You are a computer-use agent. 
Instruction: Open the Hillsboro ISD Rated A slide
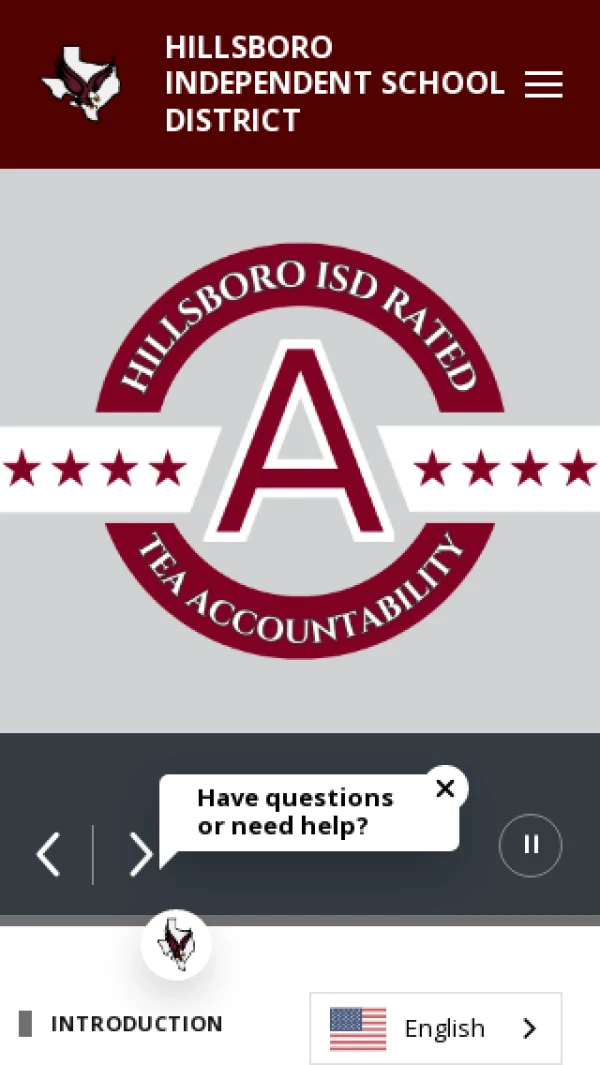300,450
